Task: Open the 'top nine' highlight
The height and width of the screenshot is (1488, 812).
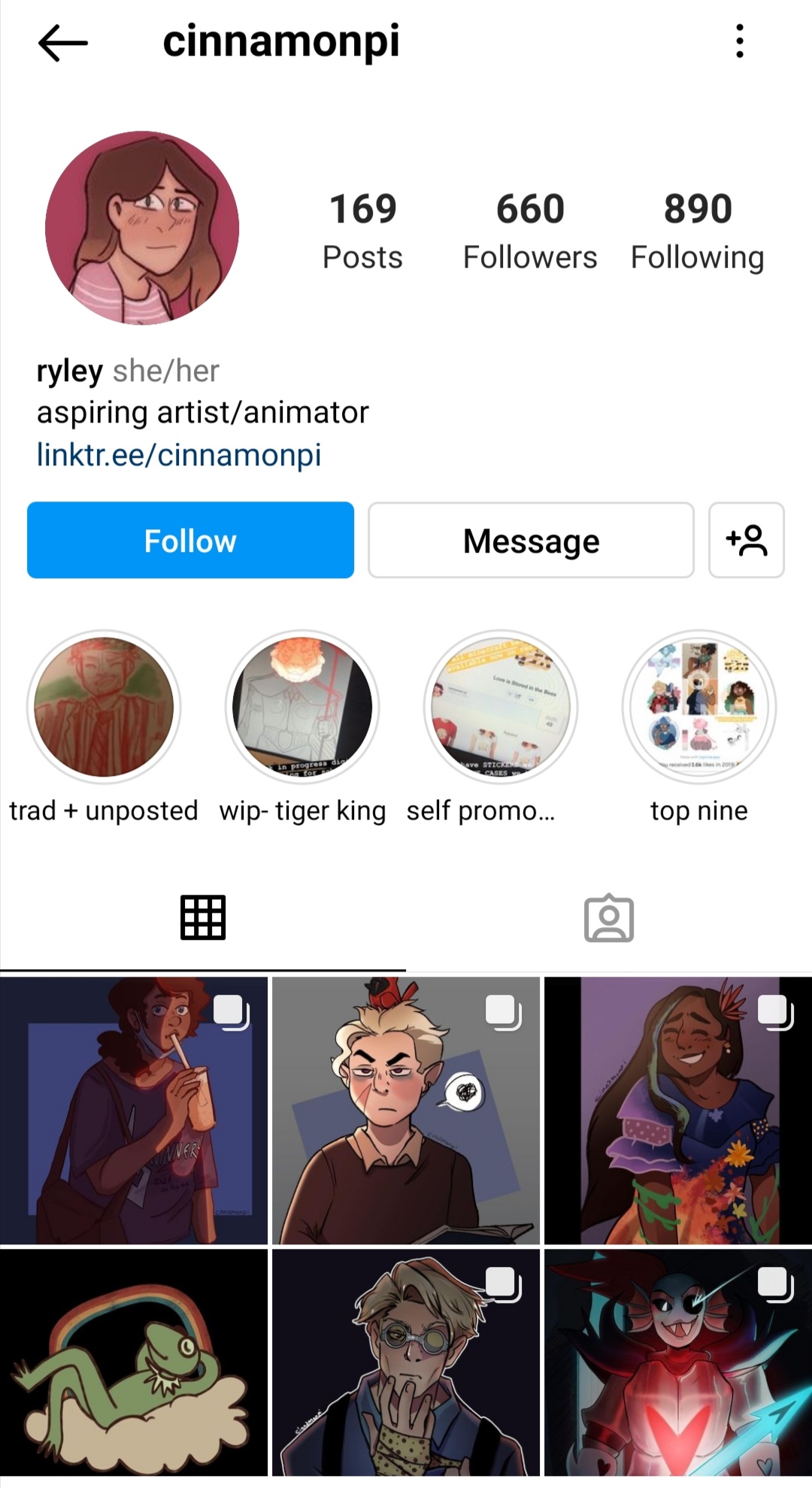Action: [699, 707]
